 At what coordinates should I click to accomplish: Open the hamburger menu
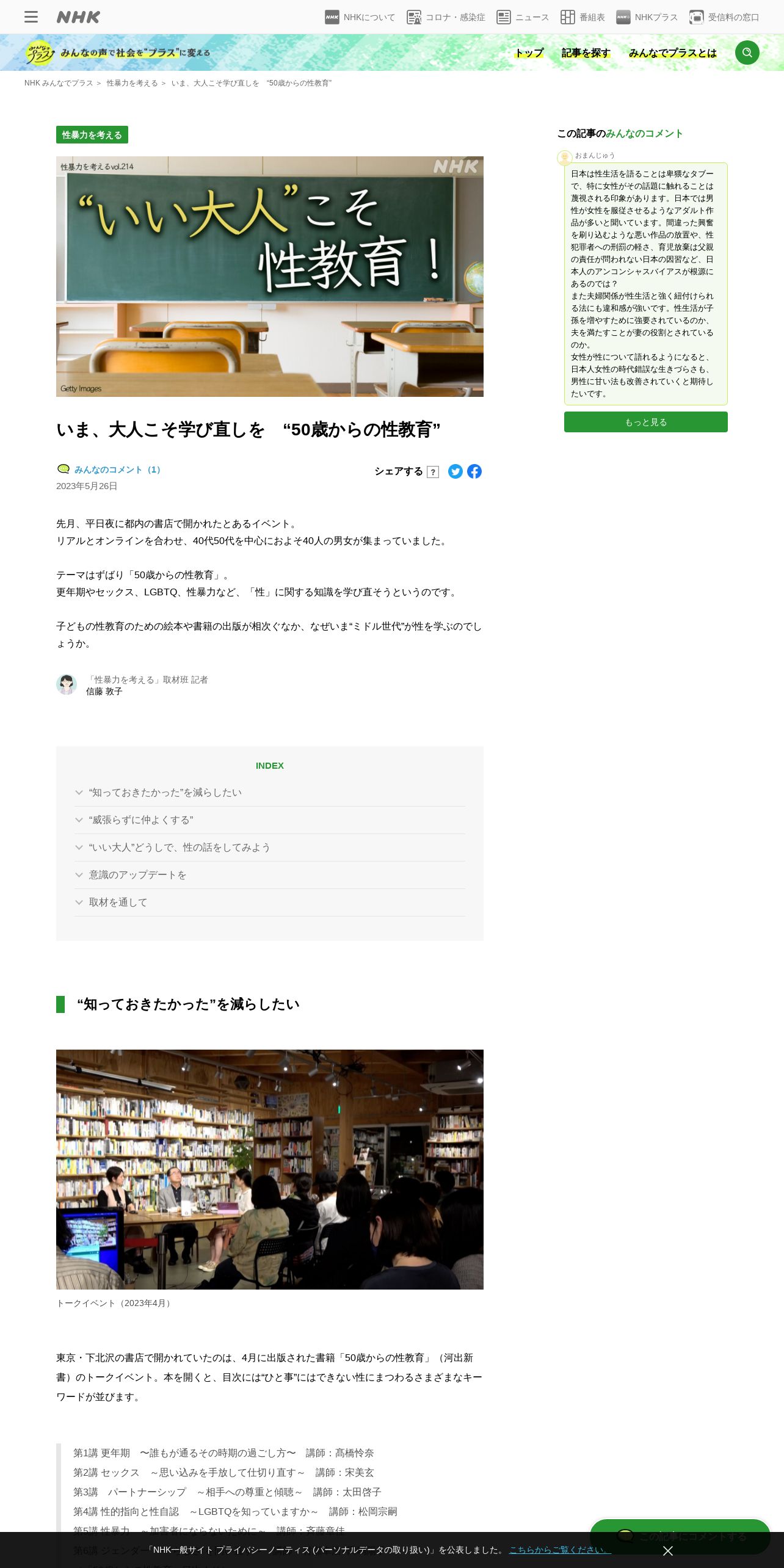tap(31, 17)
